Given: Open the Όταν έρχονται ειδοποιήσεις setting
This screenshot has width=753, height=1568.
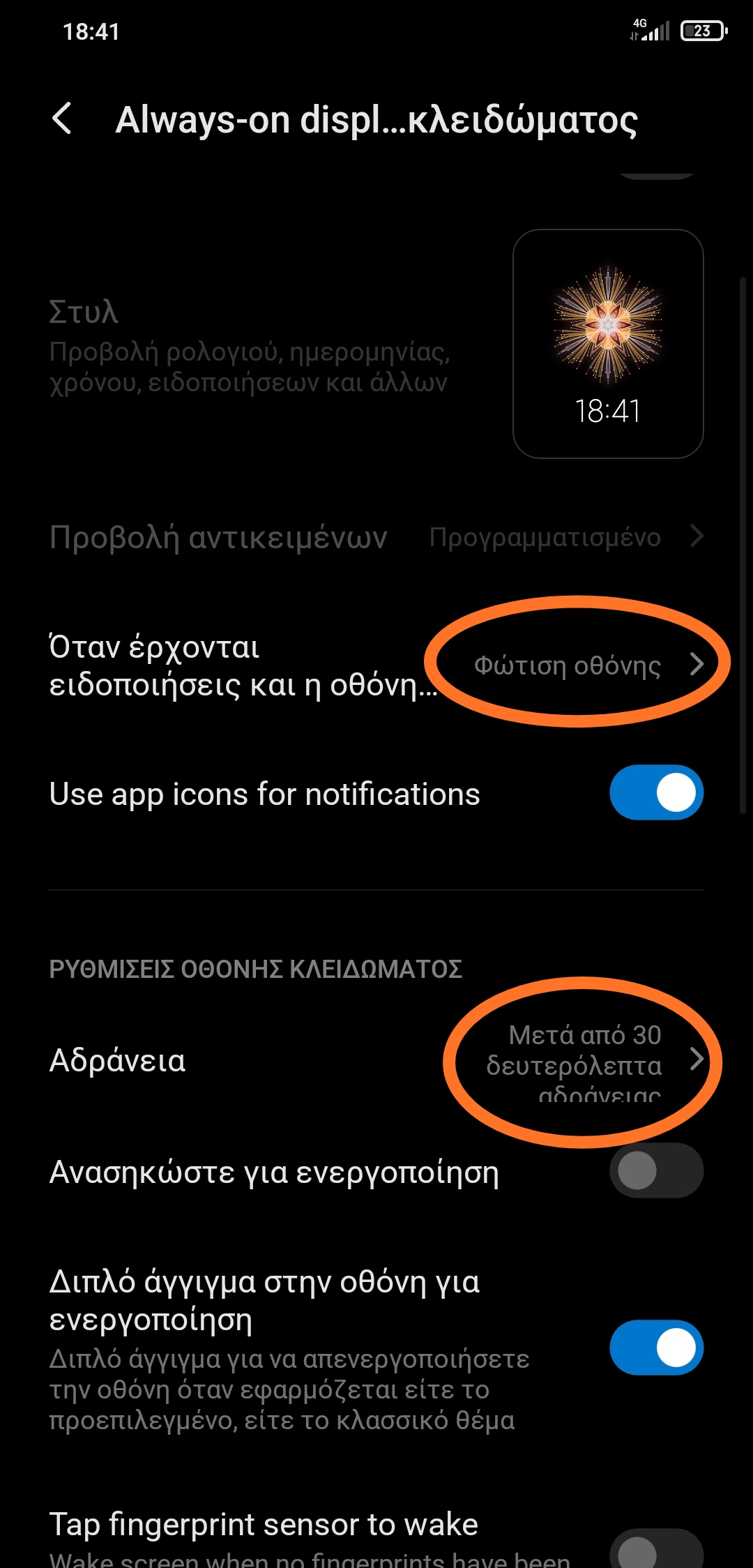Looking at the screenshot, I should coord(376,665).
